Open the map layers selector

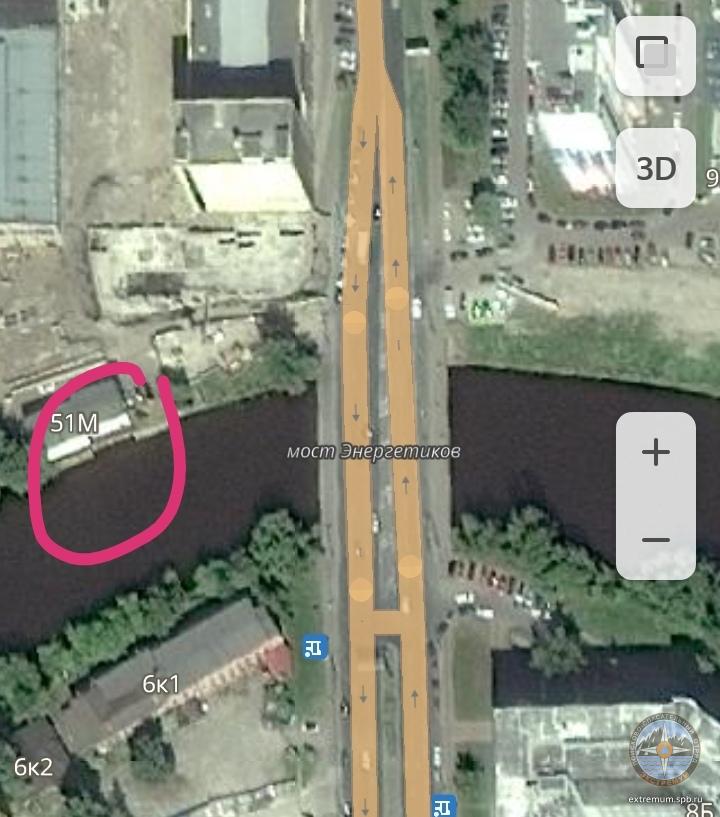tap(655, 56)
